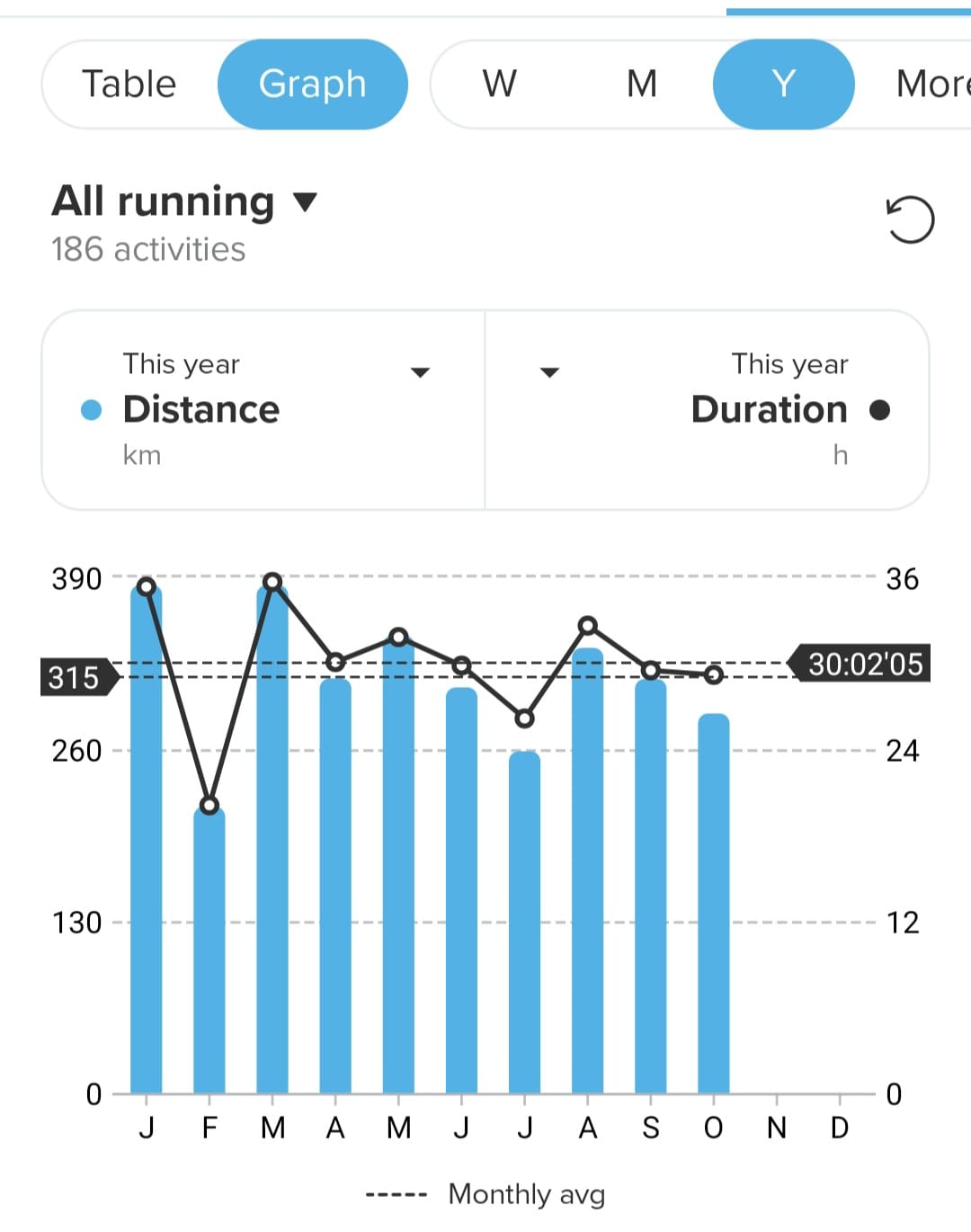Select the yearly Y period
971x1232 pixels.
pos(783,85)
